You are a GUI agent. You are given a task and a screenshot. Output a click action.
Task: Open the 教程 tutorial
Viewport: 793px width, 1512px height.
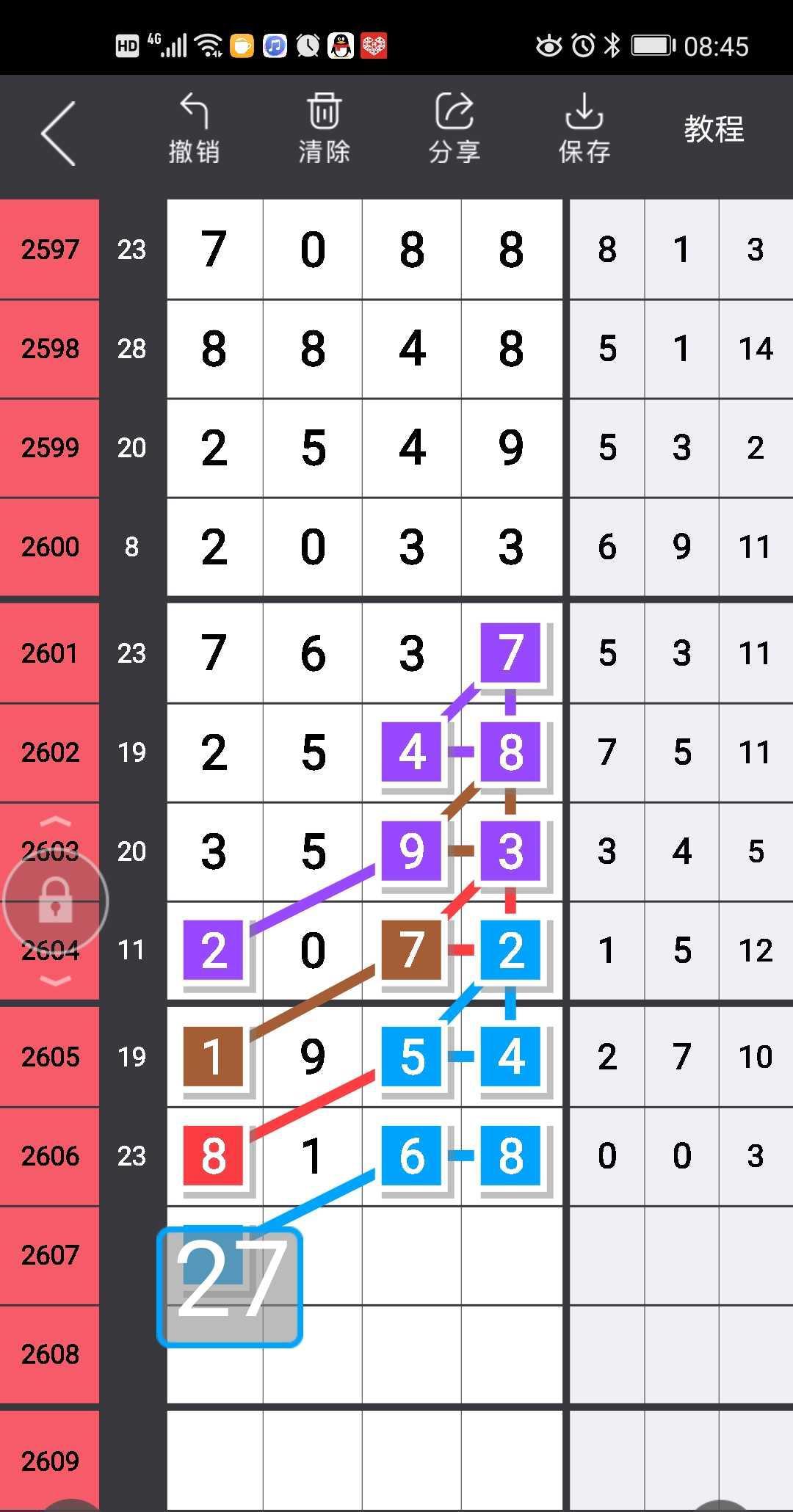coord(714,129)
